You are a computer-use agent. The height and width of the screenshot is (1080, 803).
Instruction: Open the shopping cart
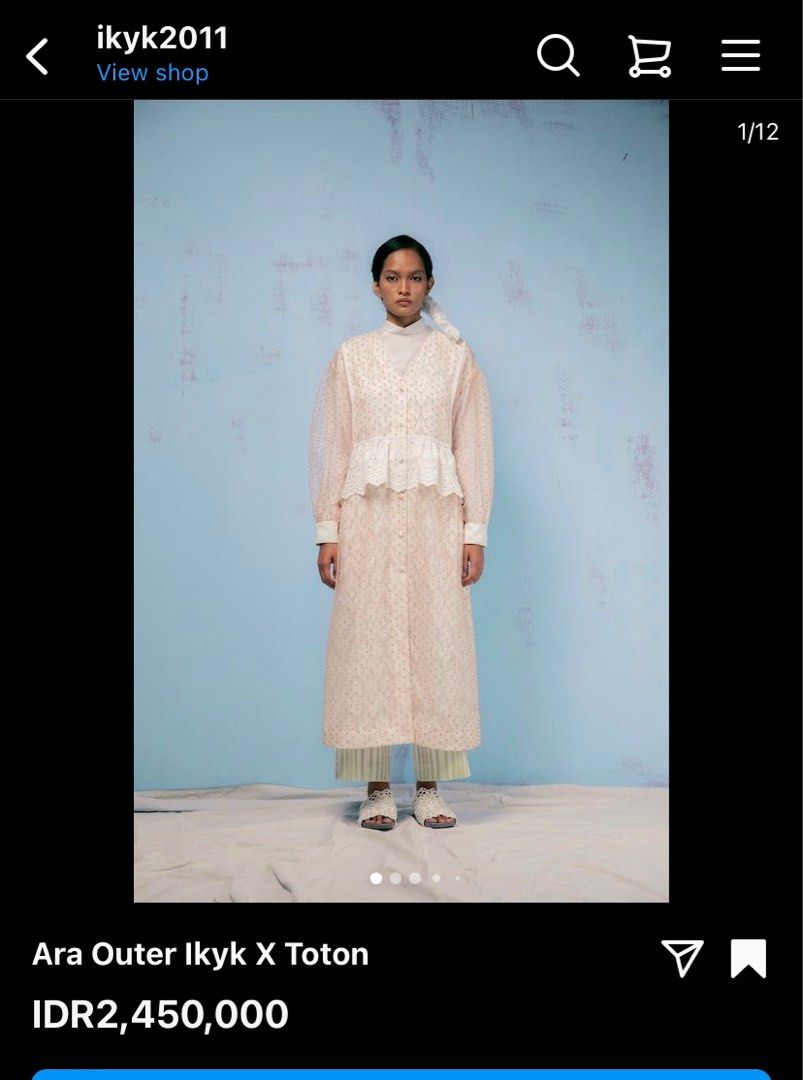coord(649,56)
